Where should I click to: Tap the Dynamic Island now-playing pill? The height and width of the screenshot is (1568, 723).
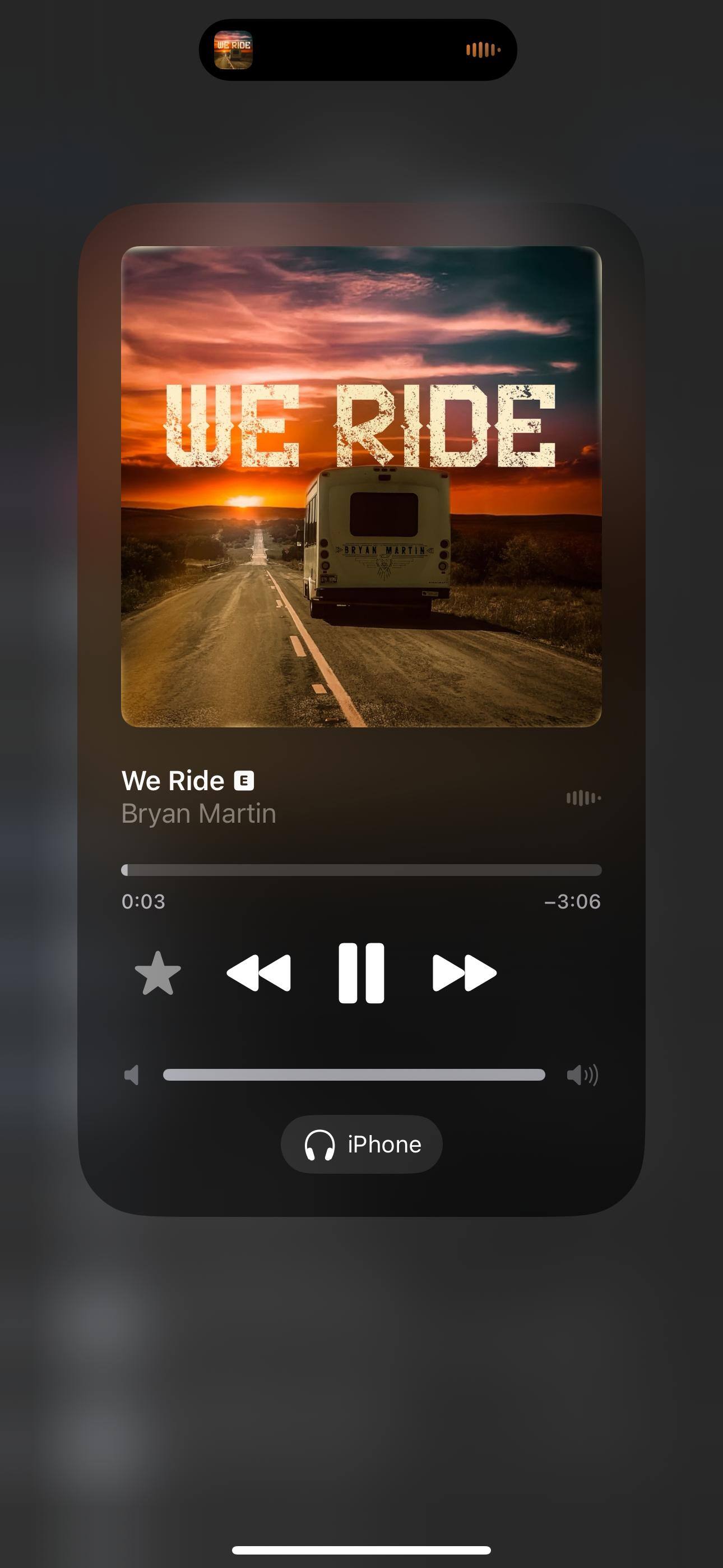(x=358, y=50)
